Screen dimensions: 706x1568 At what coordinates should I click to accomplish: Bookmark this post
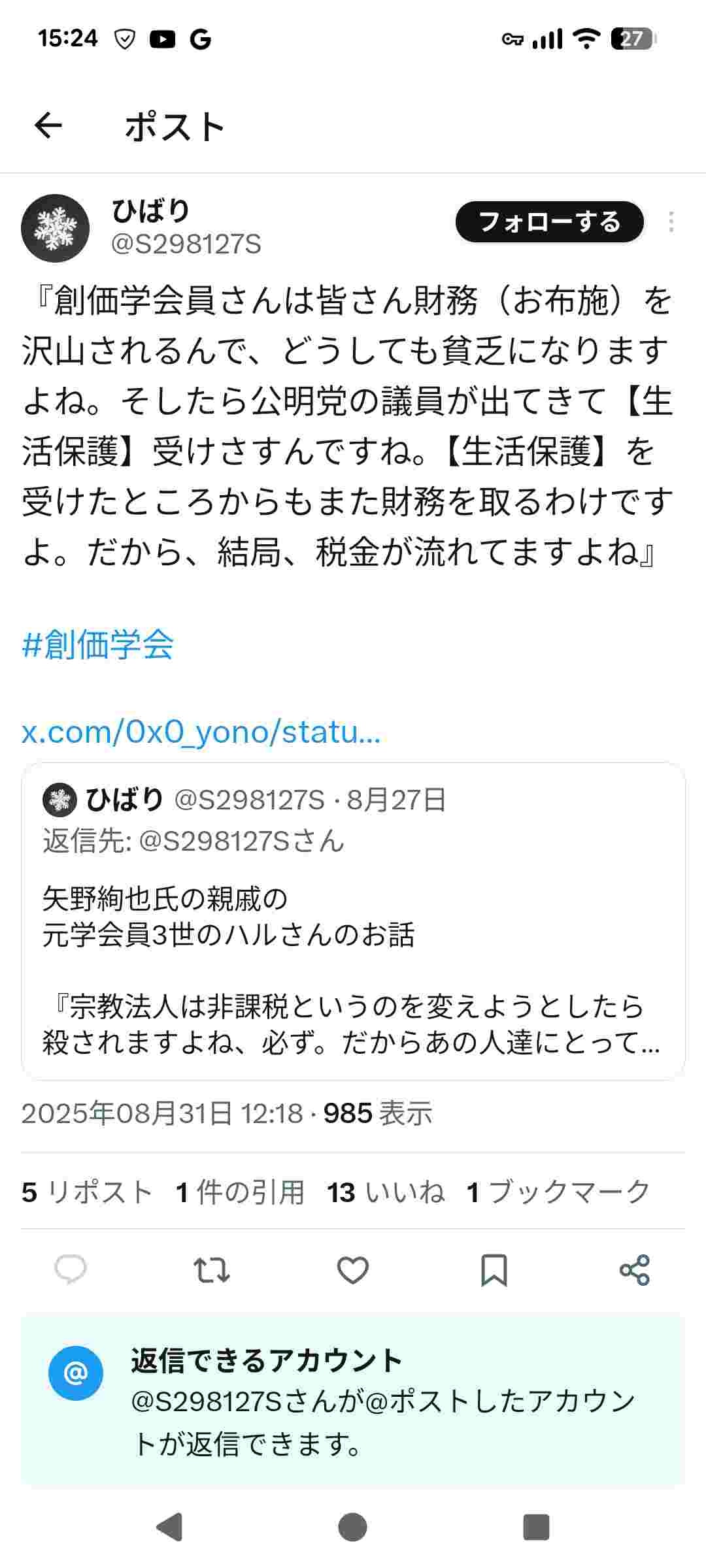pos(494,1269)
